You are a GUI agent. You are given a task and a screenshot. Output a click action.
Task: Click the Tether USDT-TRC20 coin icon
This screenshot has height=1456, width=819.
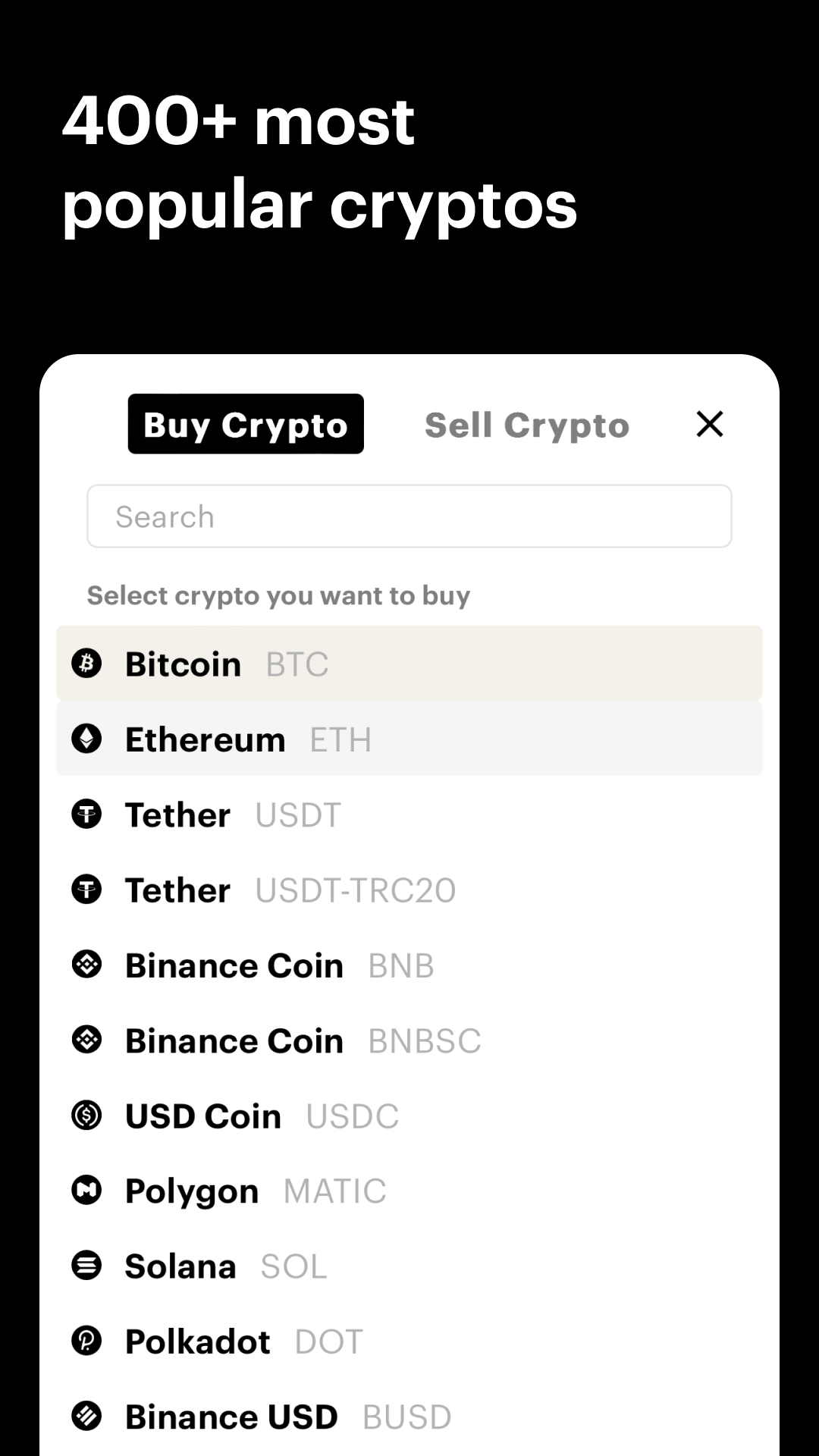[x=86, y=890]
